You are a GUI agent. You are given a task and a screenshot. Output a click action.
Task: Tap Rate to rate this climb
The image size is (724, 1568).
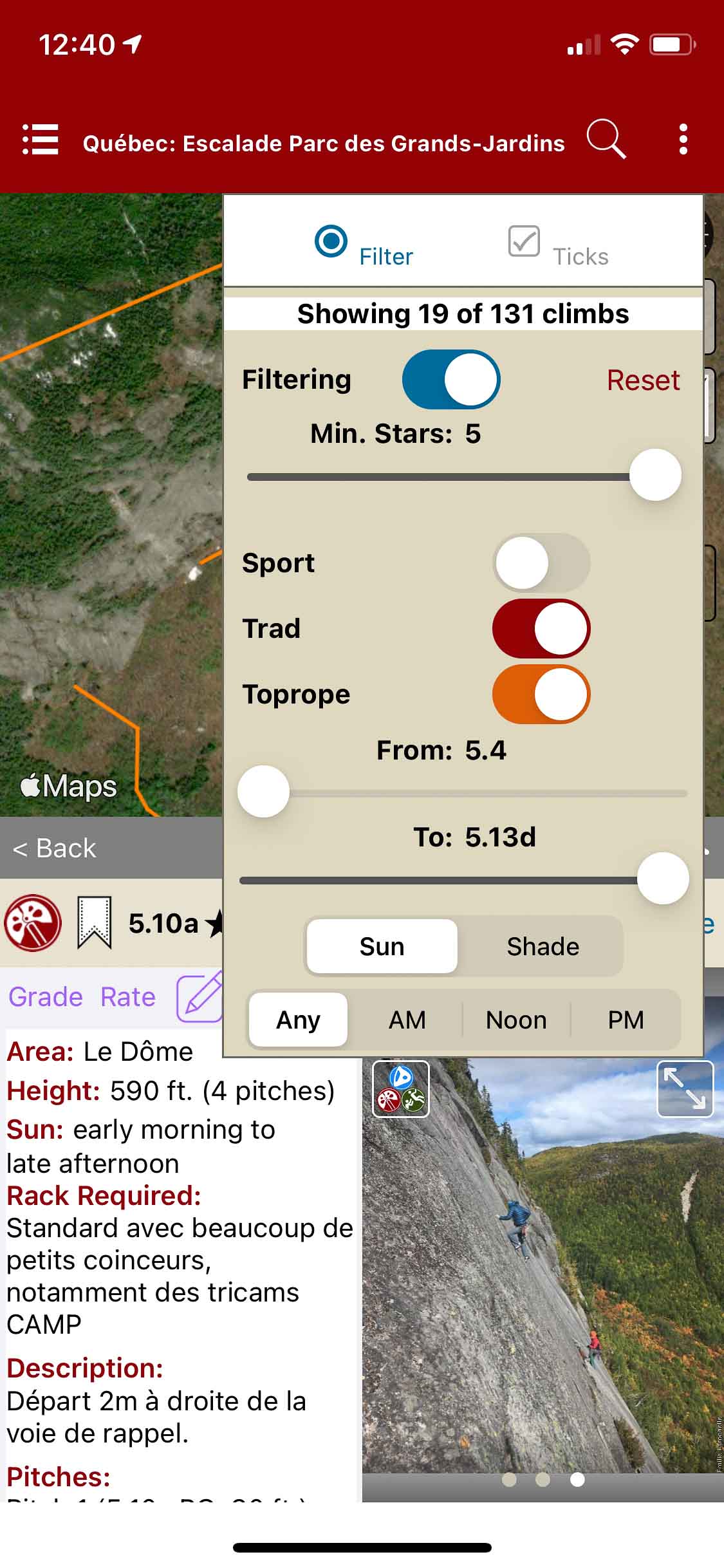[x=128, y=996]
